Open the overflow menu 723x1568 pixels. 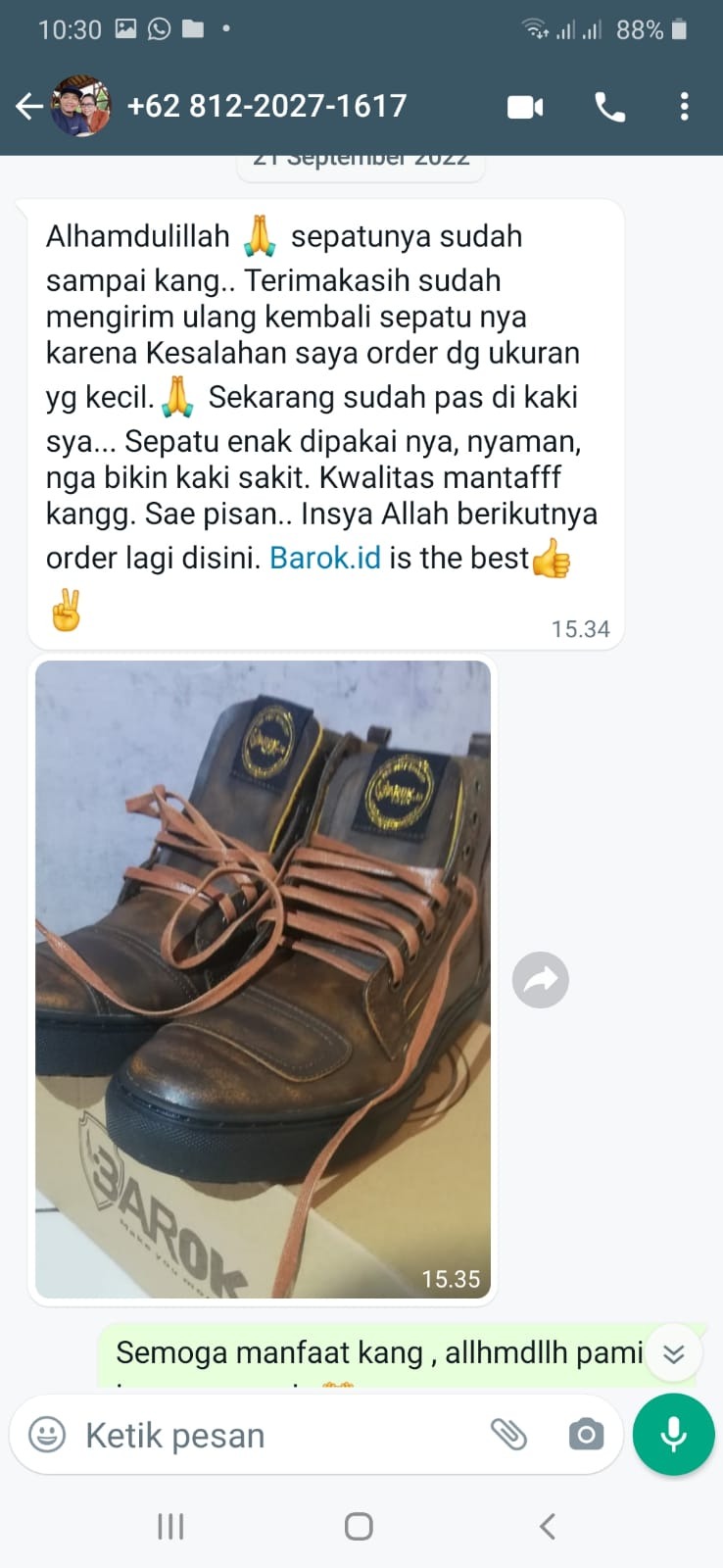[x=684, y=106]
